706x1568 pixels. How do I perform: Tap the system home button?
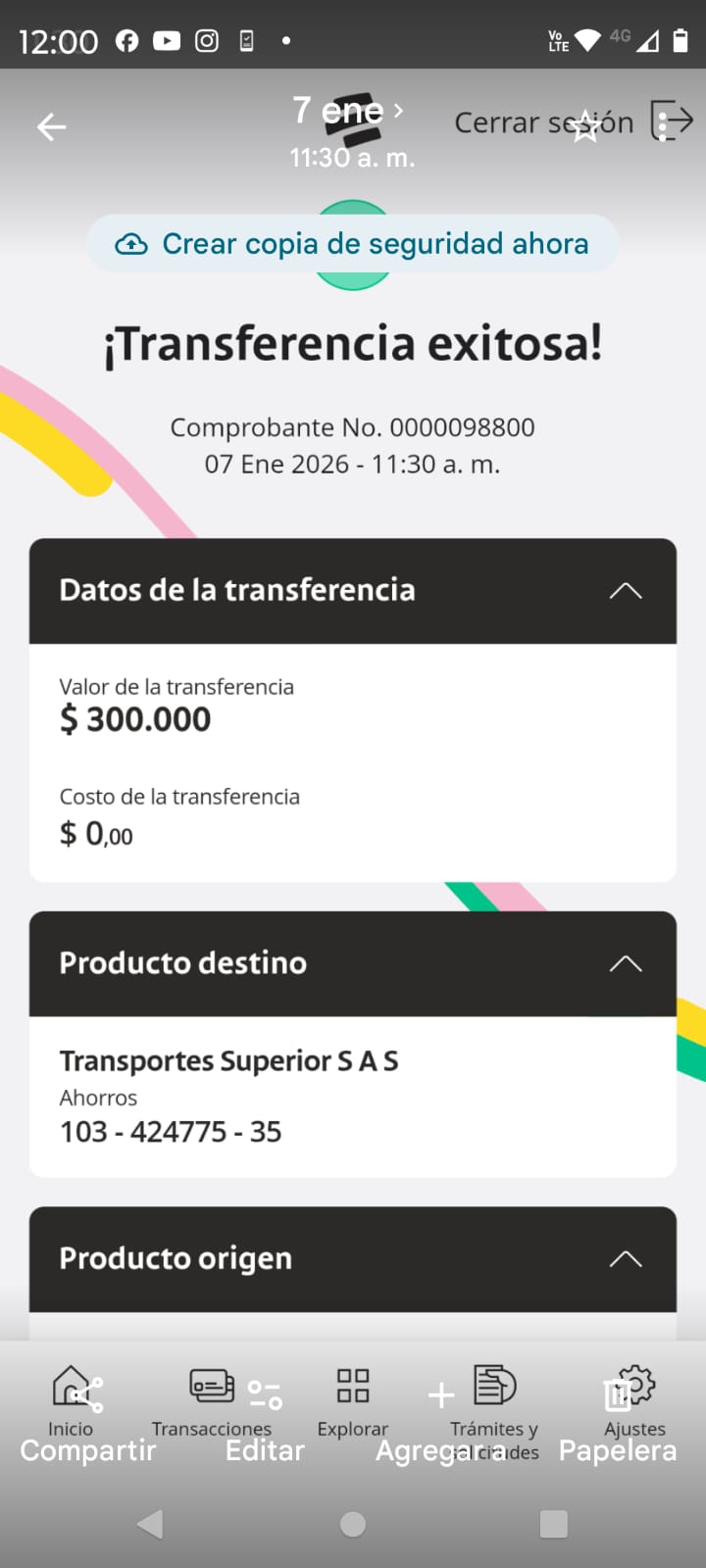coord(353,1524)
